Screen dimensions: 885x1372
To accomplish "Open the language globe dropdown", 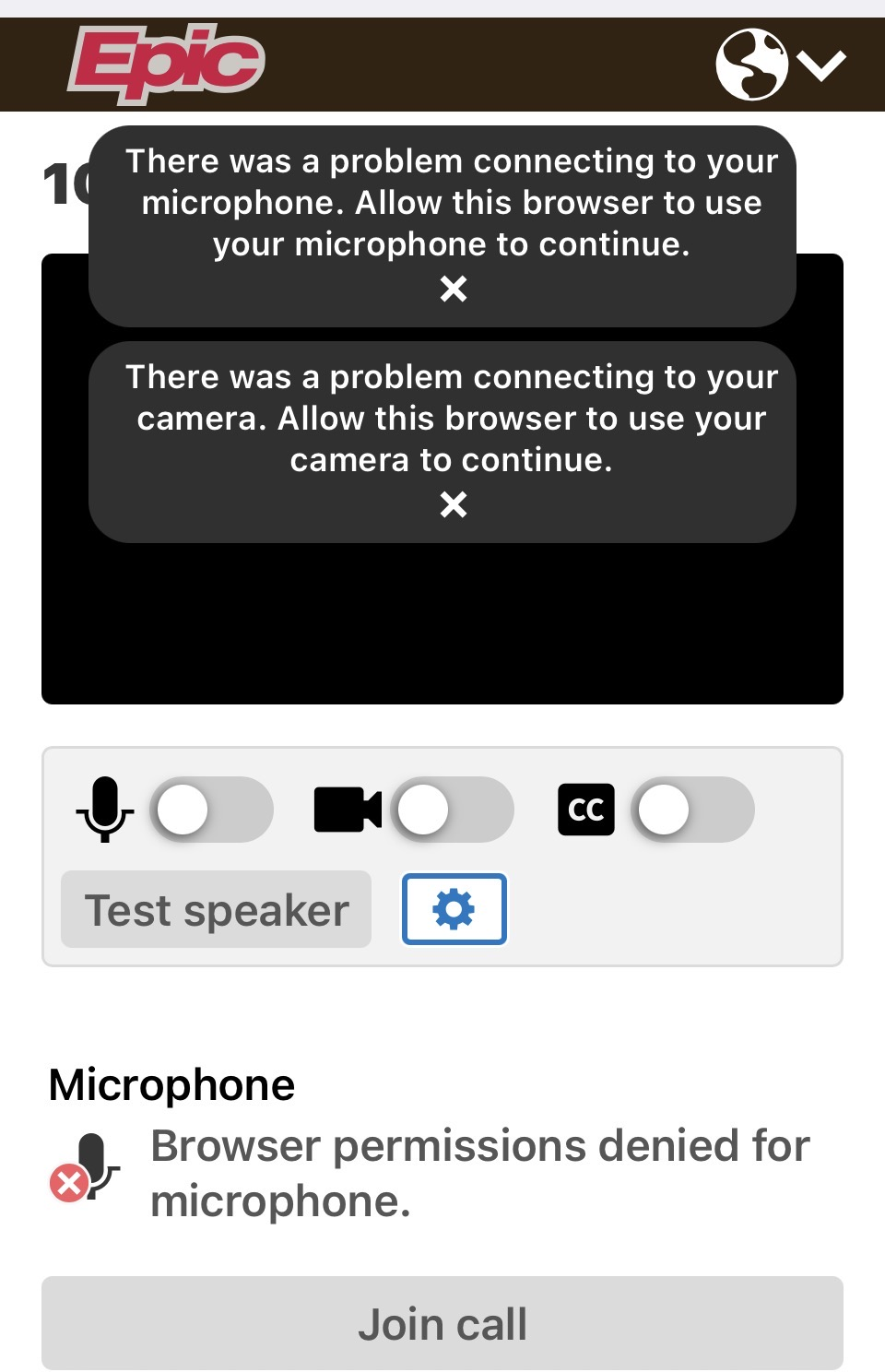I will [780, 65].
